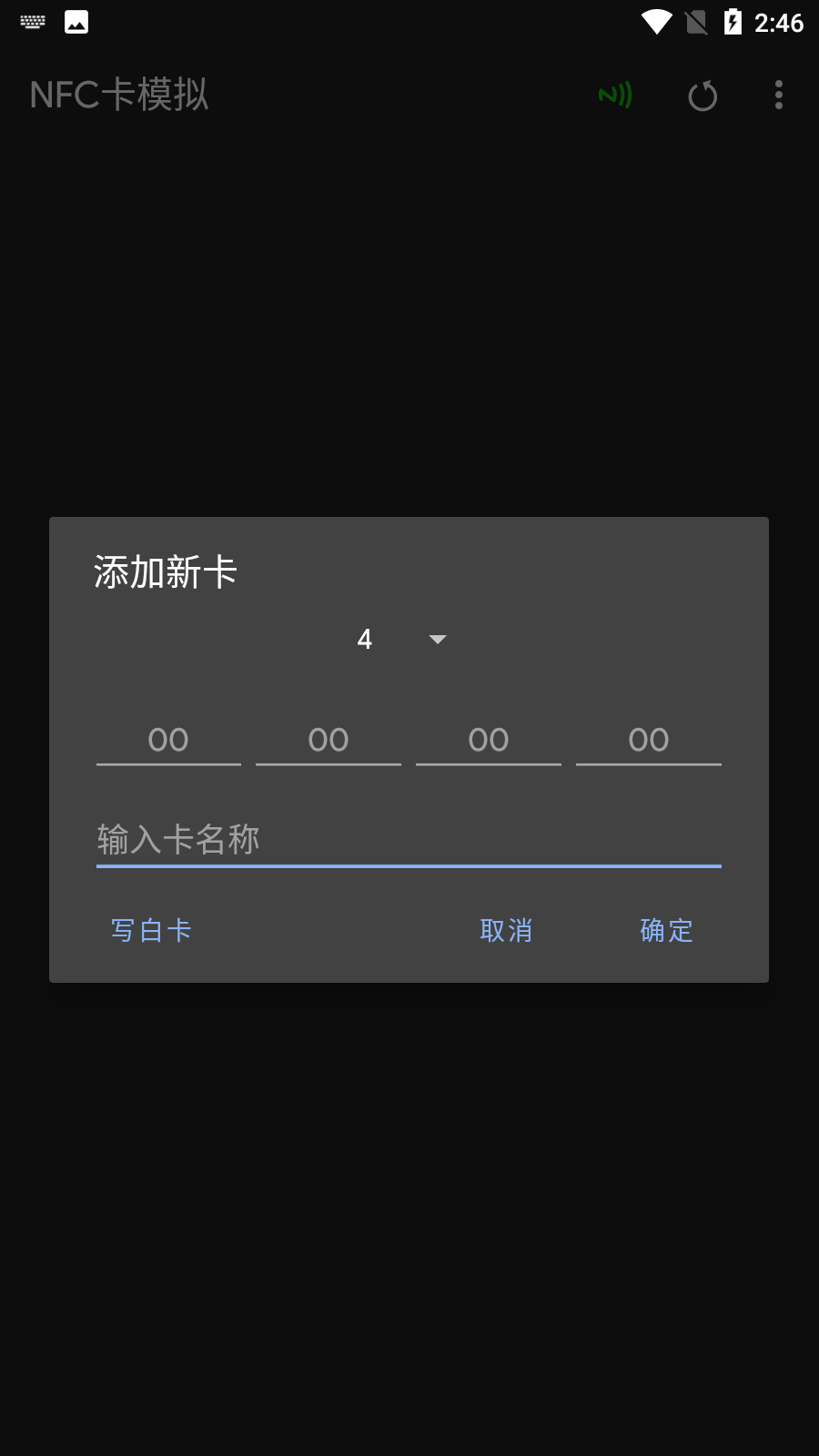Image resolution: width=819 pixels, height=1456 pixels.
Task: Tap the 输入卡名称 card name field
Action: [x=409, y=839]
